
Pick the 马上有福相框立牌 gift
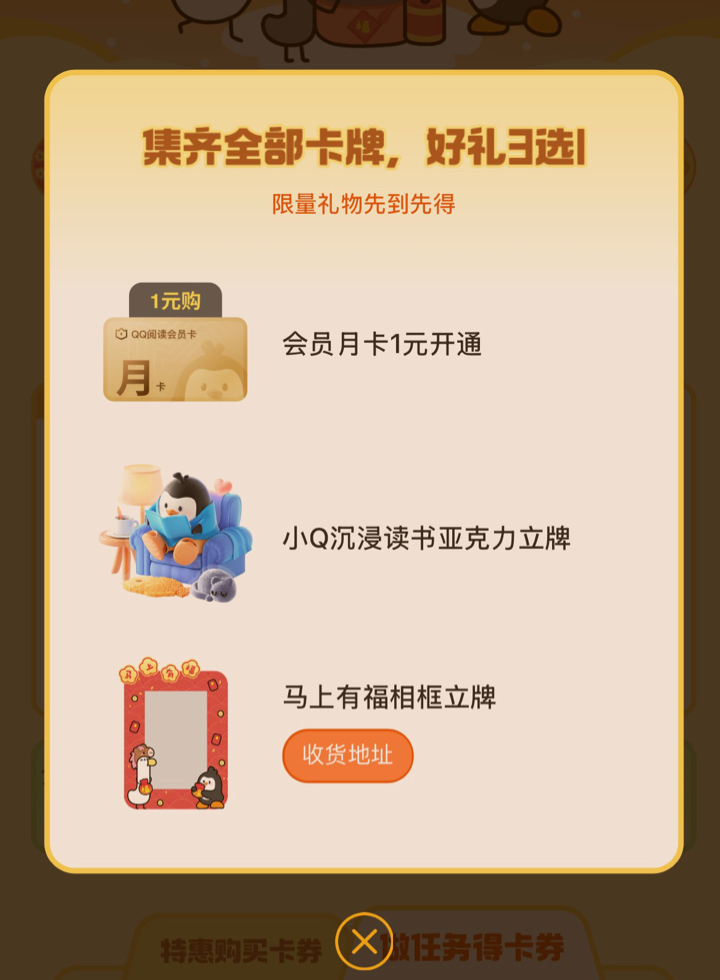coord(389,697)
